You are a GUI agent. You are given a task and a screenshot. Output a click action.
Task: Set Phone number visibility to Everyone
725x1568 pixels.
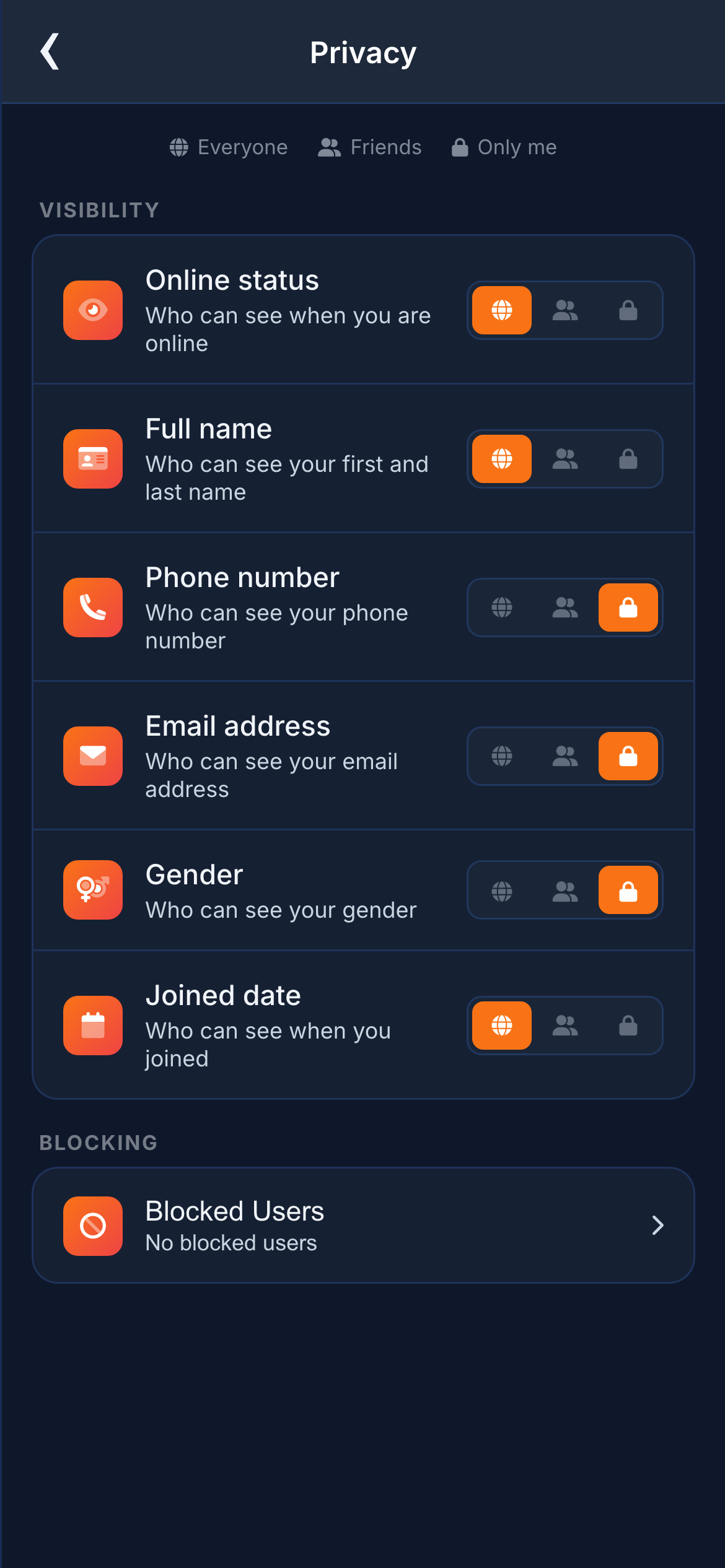pyautogui.click(x=501, y=608)
